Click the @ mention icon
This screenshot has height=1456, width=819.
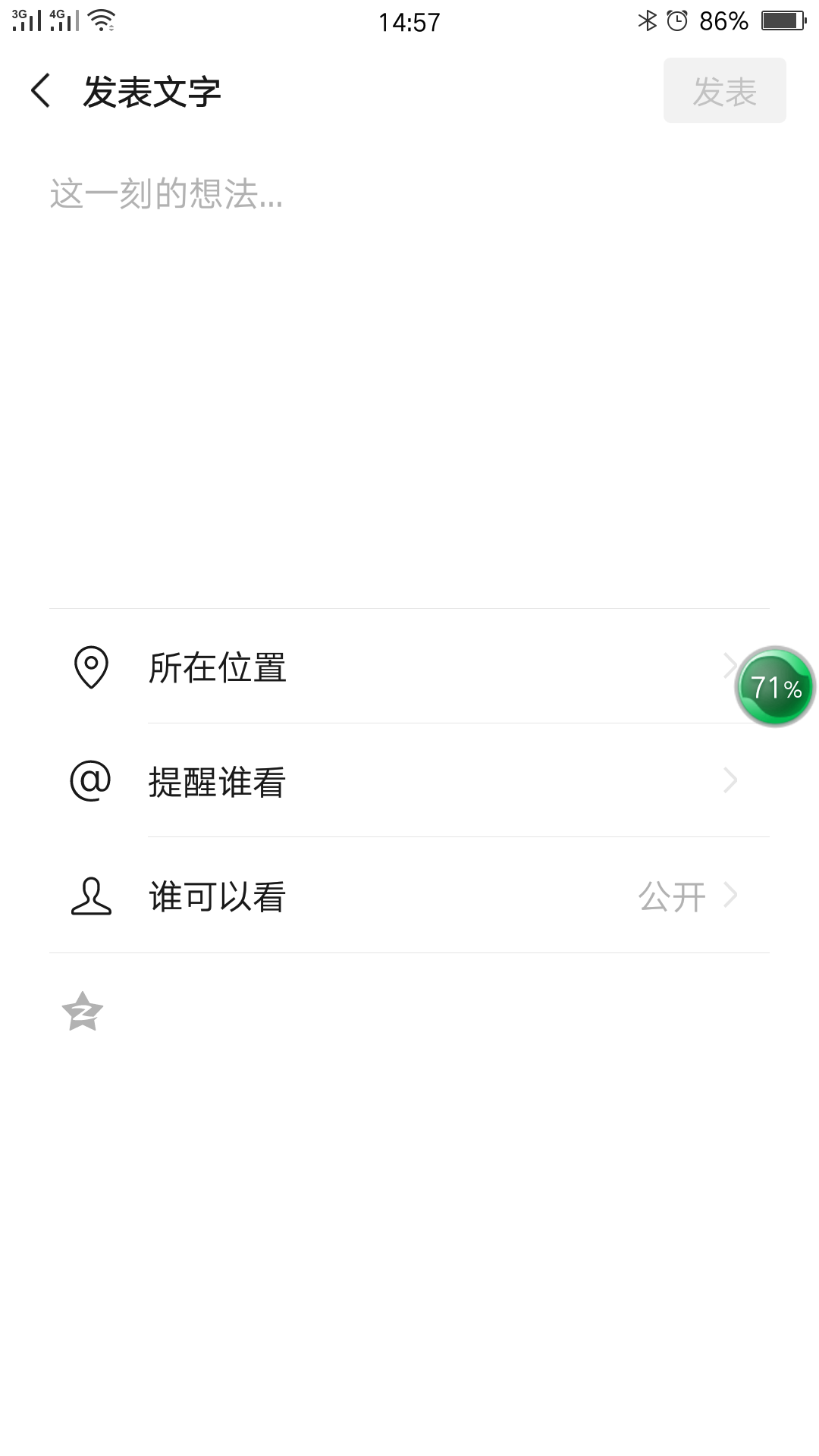91,781
